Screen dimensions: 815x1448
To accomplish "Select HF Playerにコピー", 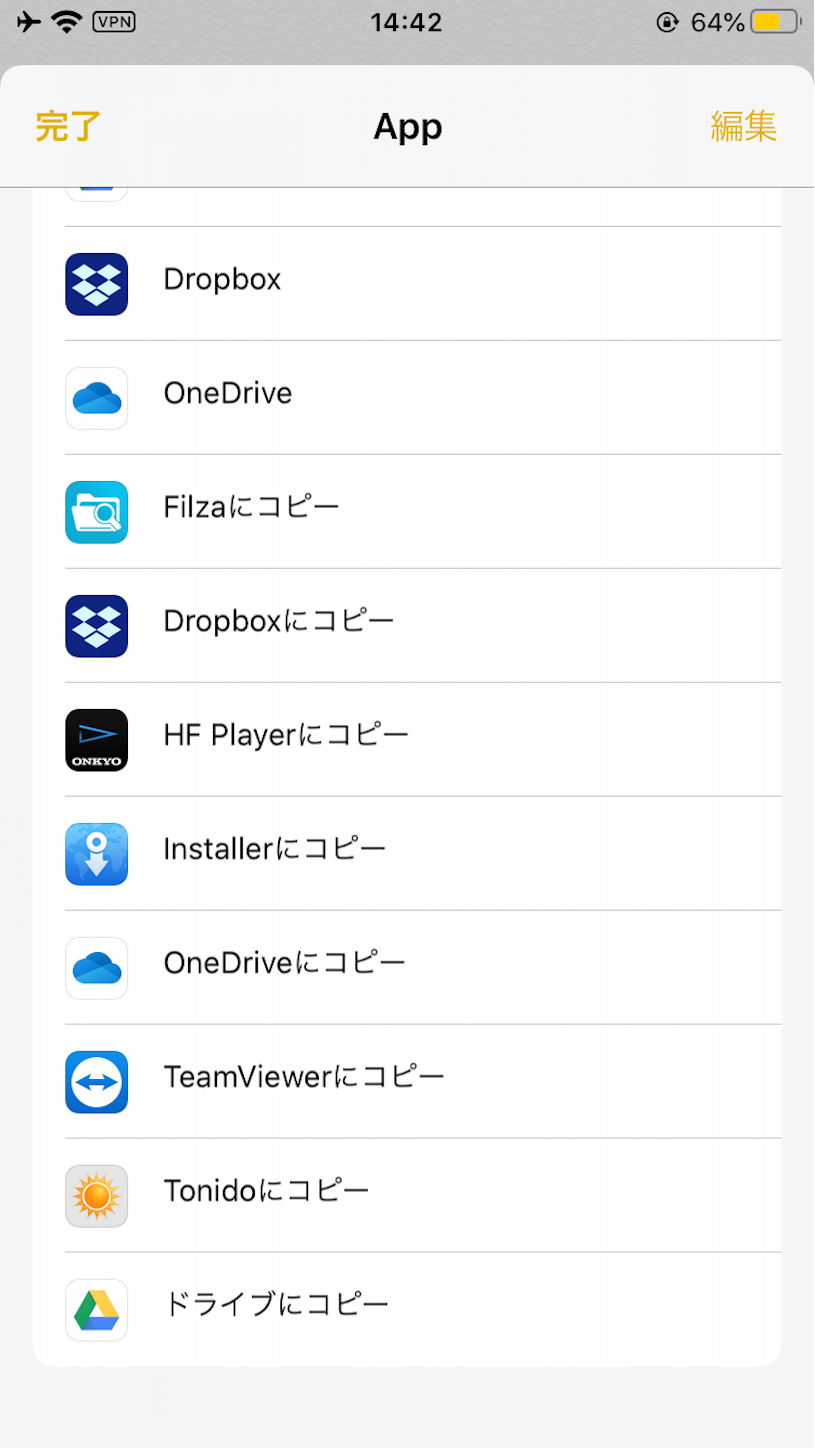I will [x=407, y=739].
